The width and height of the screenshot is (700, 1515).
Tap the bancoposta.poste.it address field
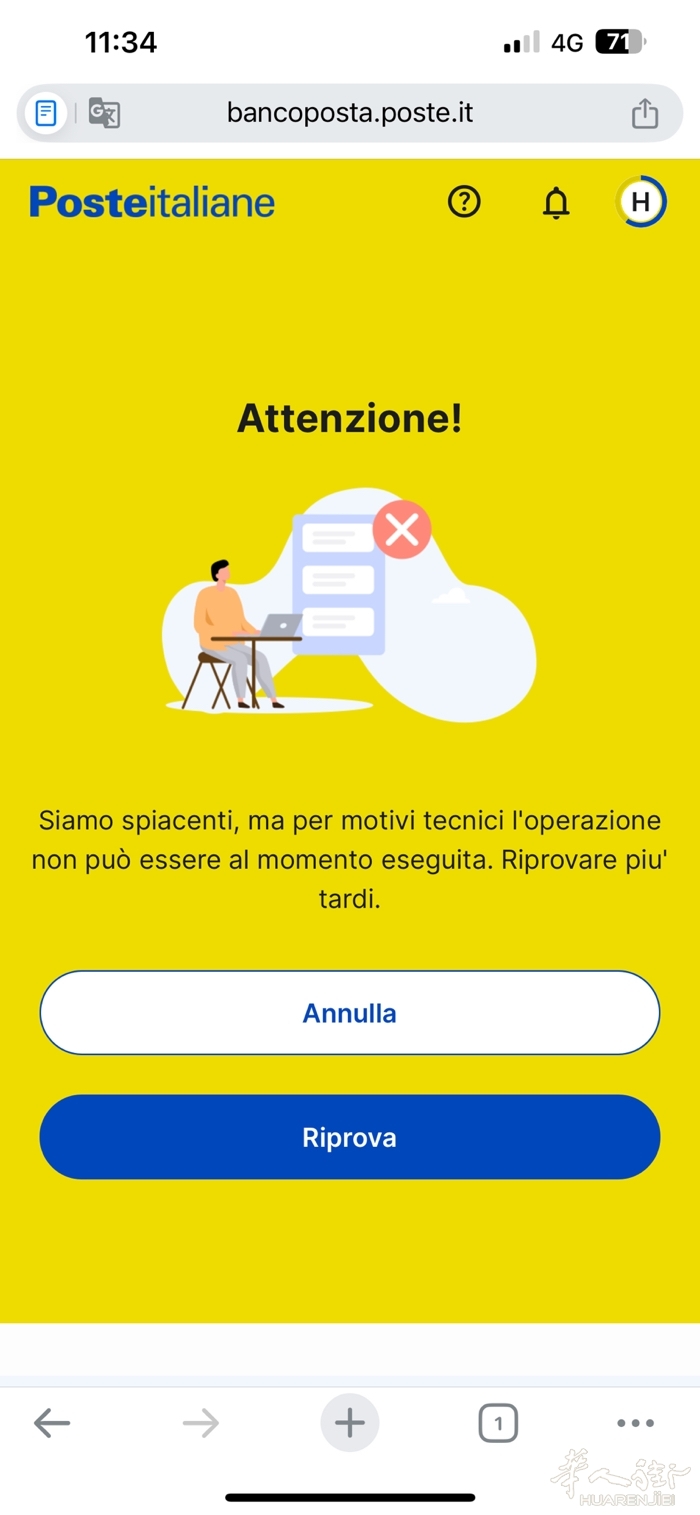pyautogui.click(x=350, y=113)
